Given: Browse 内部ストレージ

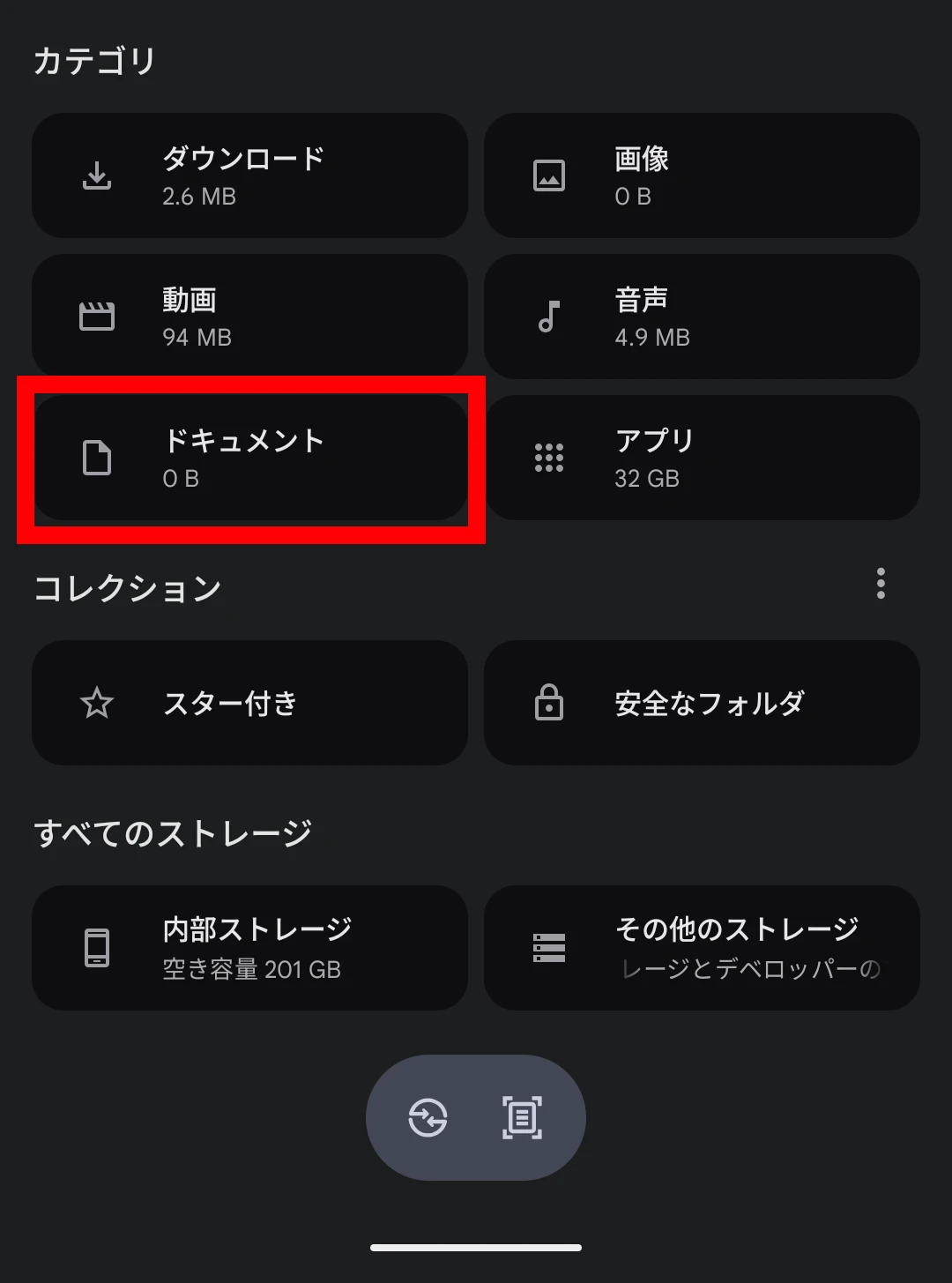Looking at the screenshot, I should [x=249, y=948].
